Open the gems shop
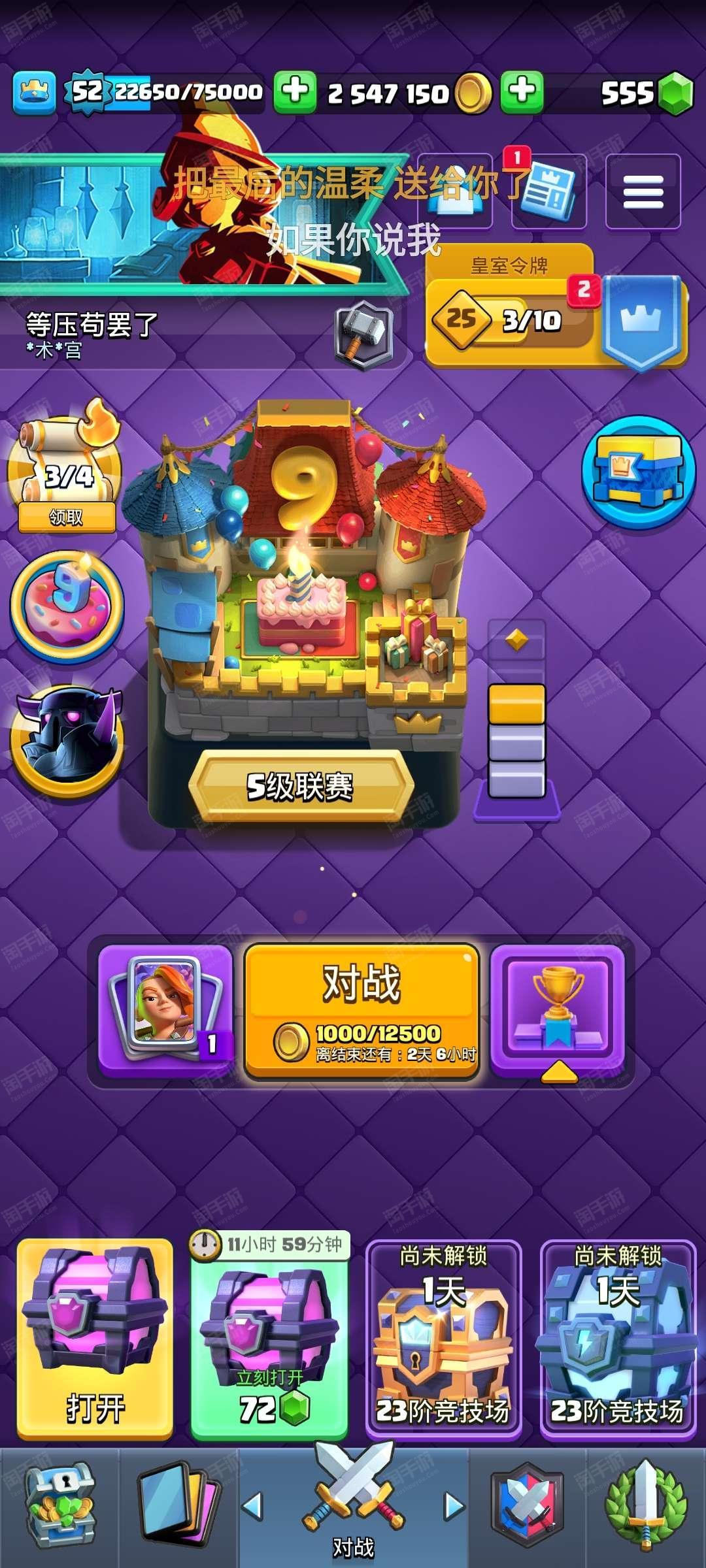This screenshot has height=1568, width=706. pos(675,93)
